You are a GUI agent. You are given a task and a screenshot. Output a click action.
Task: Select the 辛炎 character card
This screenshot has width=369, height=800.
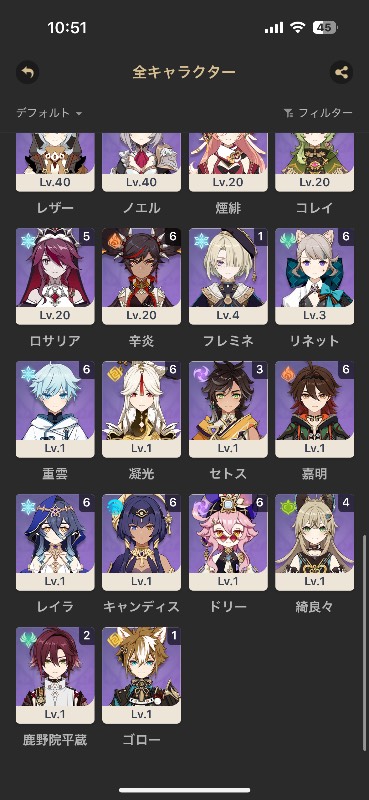tap(141, 277)
